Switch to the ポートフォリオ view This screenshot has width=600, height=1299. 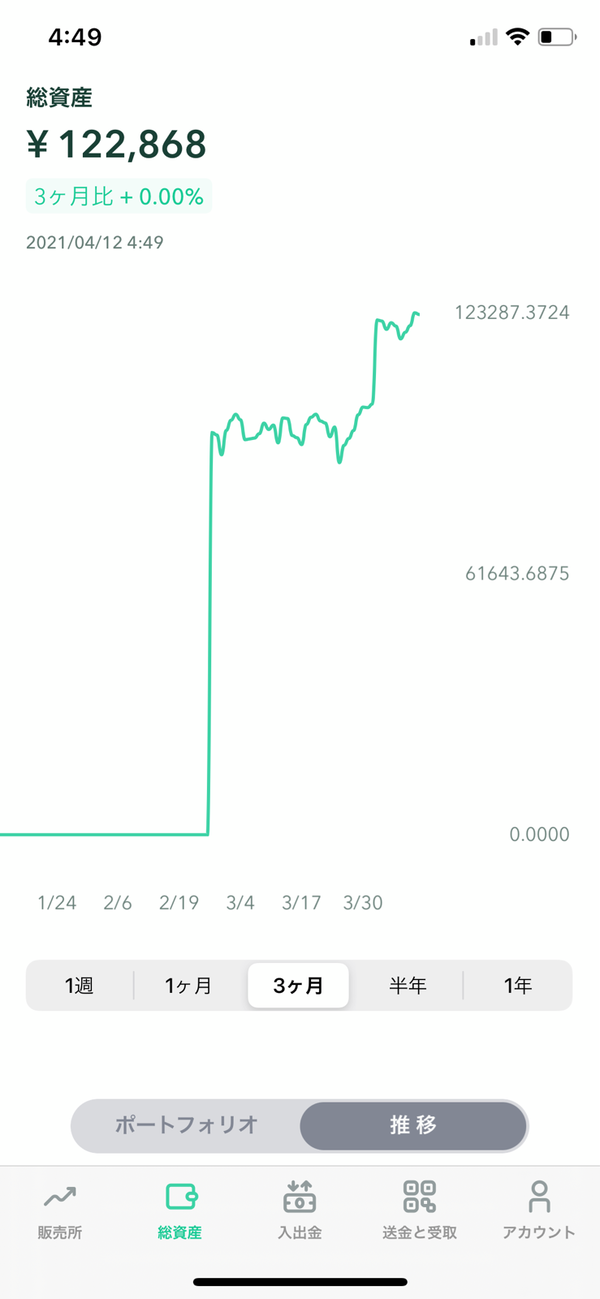click(187, 1125)
